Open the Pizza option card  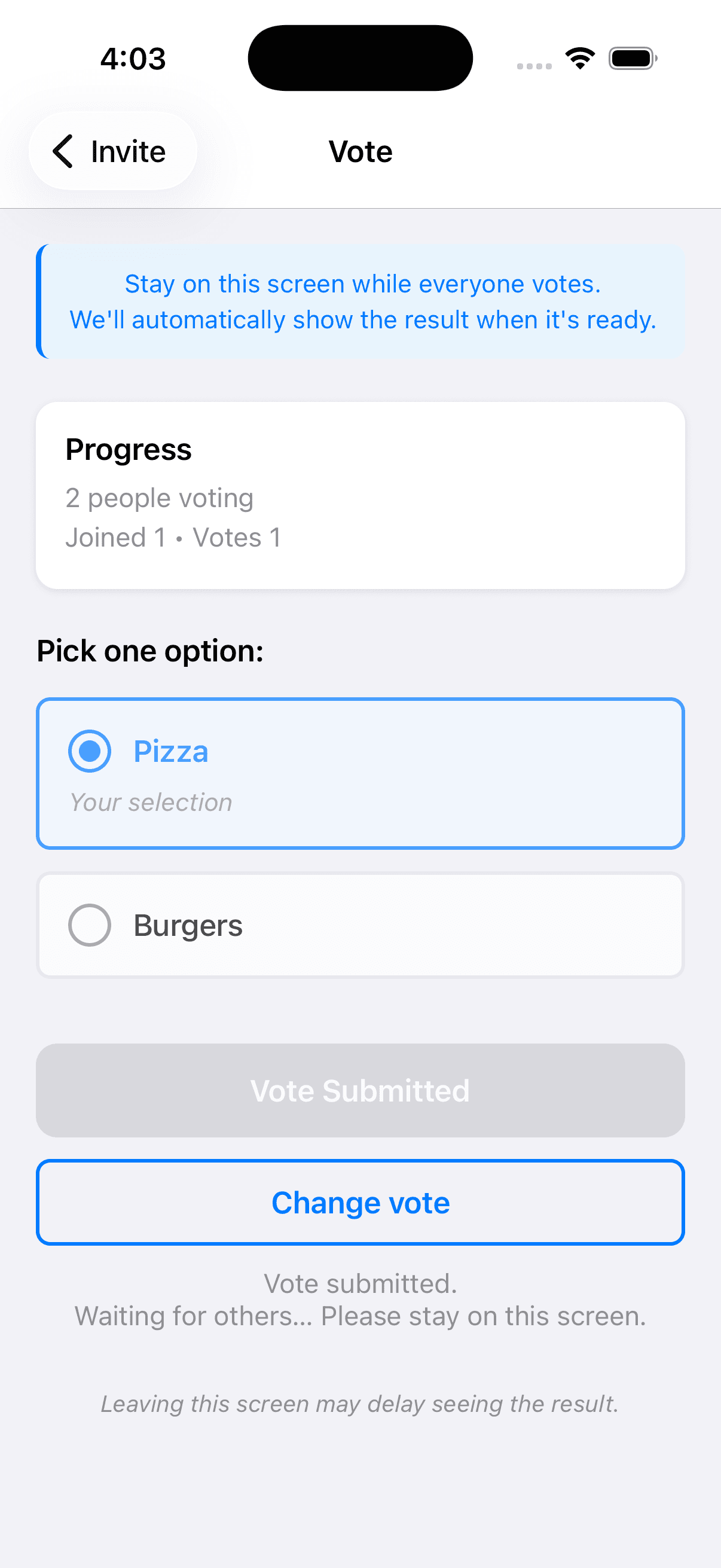(360, 773)
